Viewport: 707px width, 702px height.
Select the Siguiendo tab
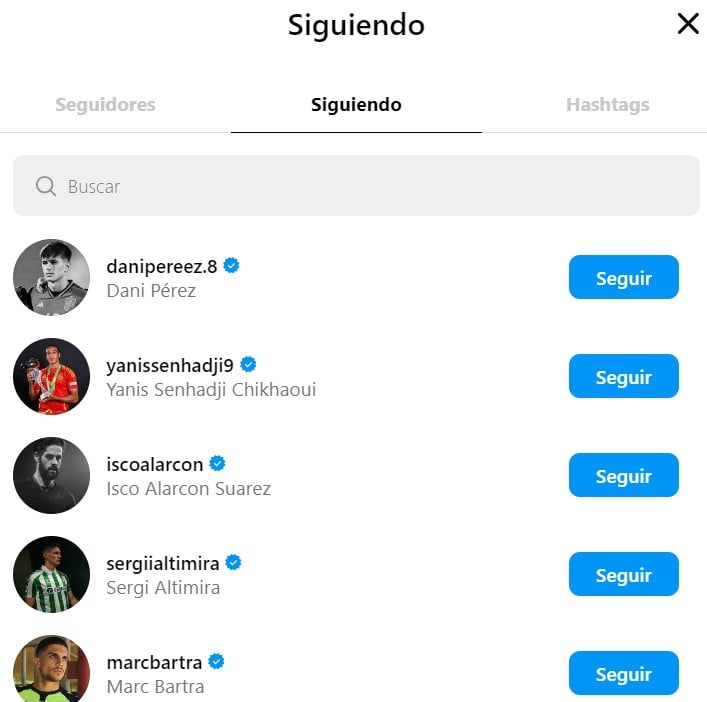coord(356,105)
